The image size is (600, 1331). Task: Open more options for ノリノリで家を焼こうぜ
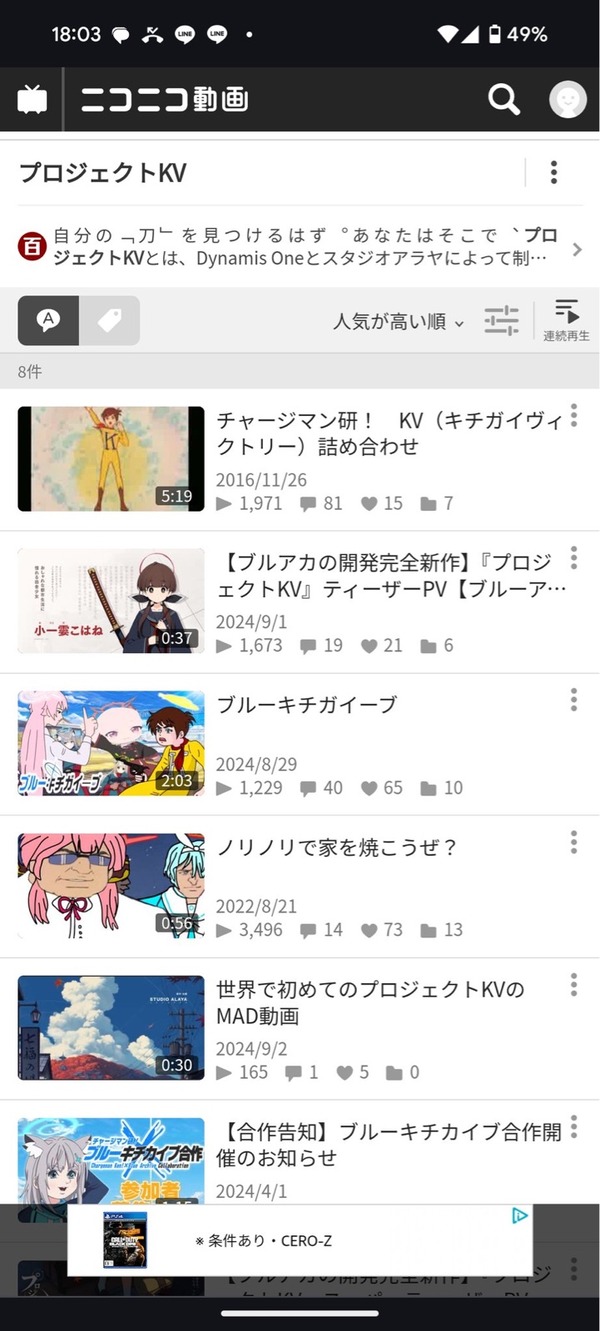pos(574,842)
